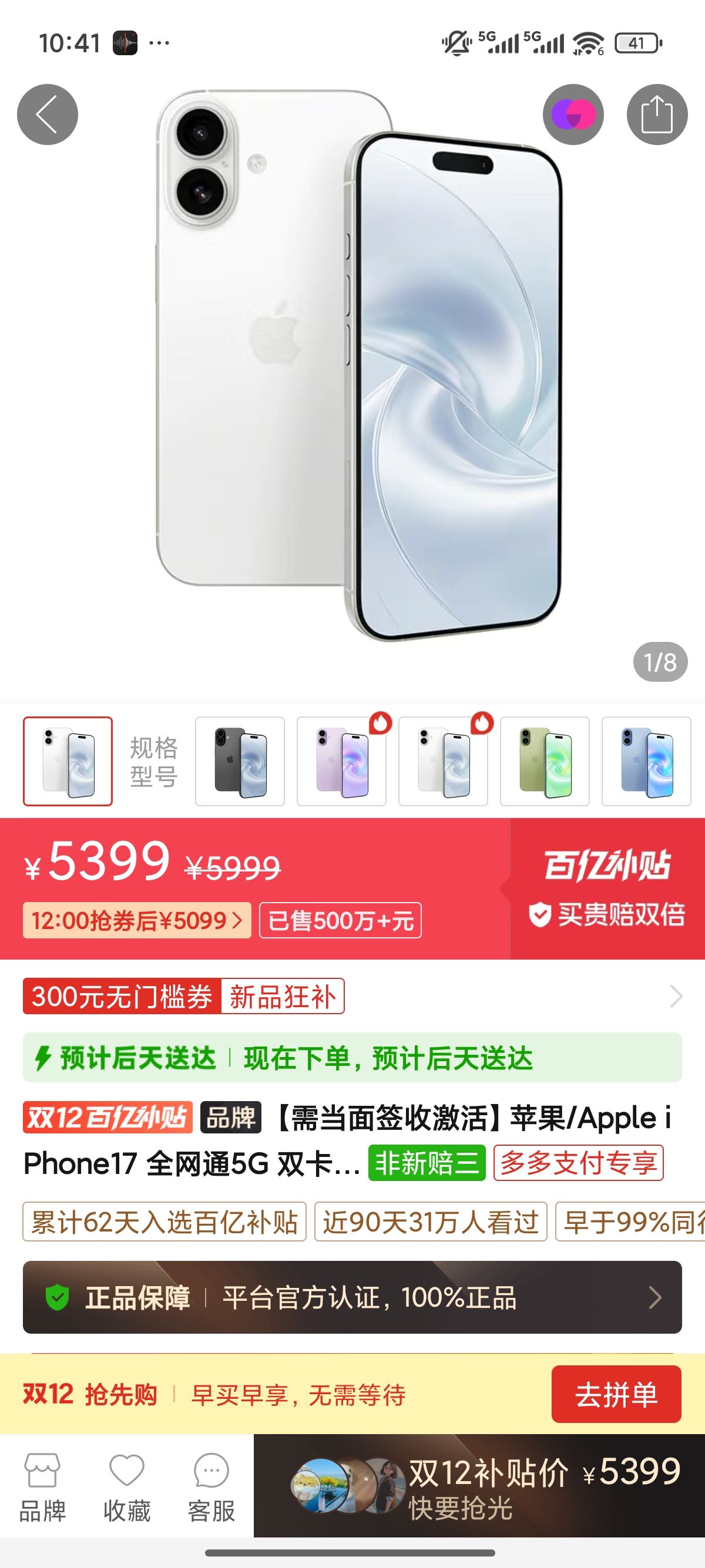Buy at 双12补贴价 ¥5399
This screenshot has width=705, height=1568.
click(479, 1486)
